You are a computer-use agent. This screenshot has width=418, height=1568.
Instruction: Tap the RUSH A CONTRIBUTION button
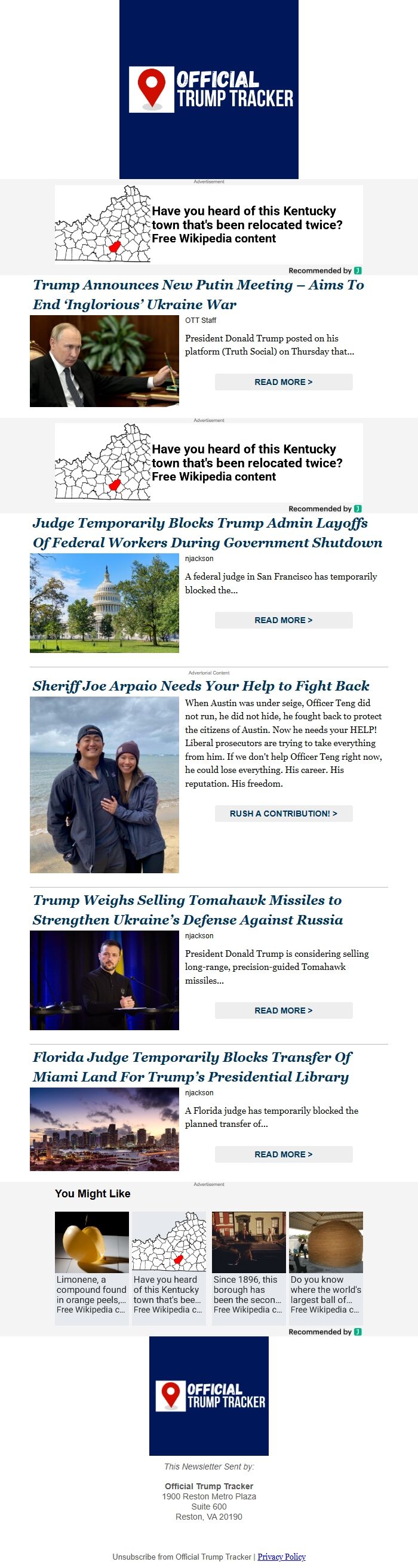click(x=283, y=814)
